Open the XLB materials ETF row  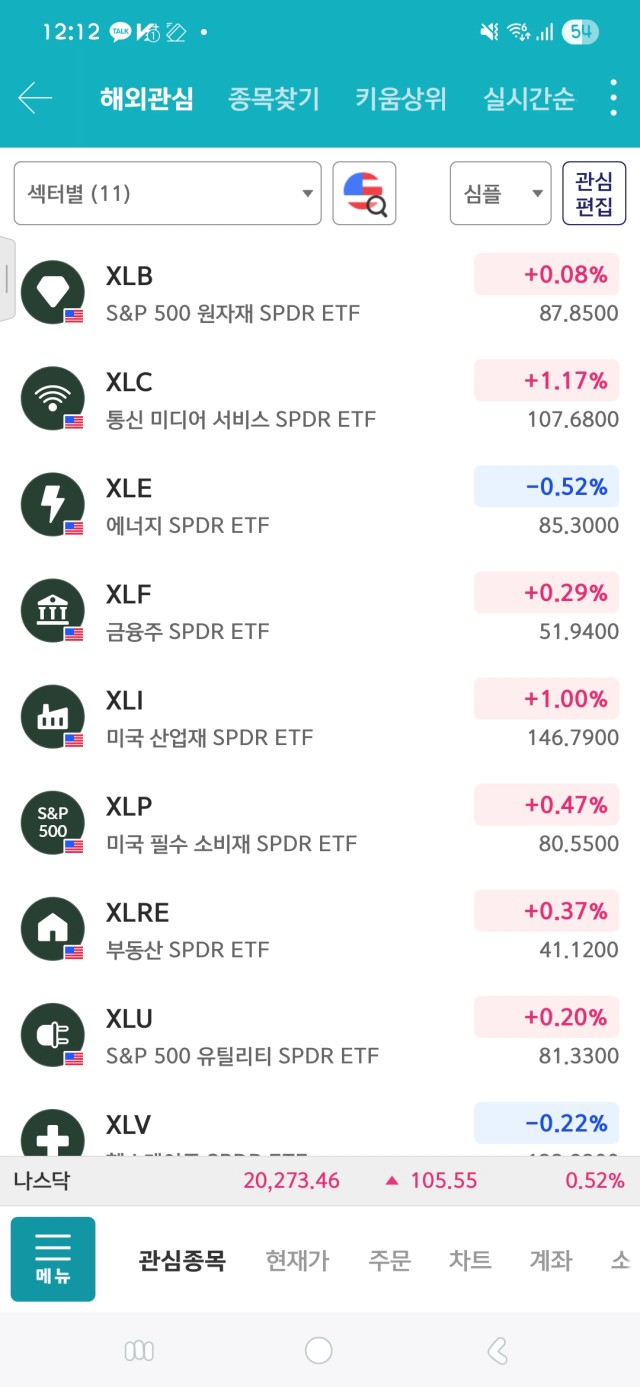click(320, 293)
